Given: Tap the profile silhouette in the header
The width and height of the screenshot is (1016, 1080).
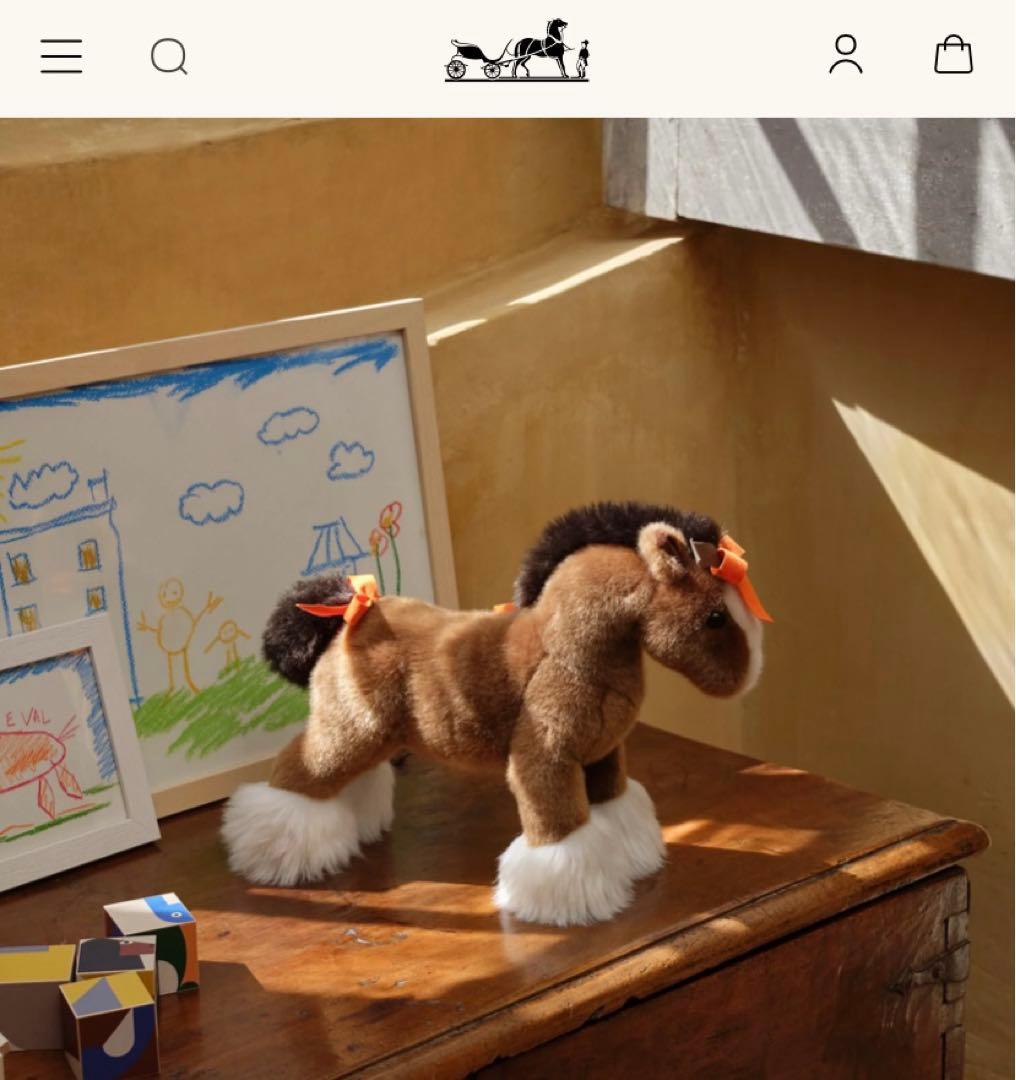Looking at the screenshot, I should [x=847, y=55].
